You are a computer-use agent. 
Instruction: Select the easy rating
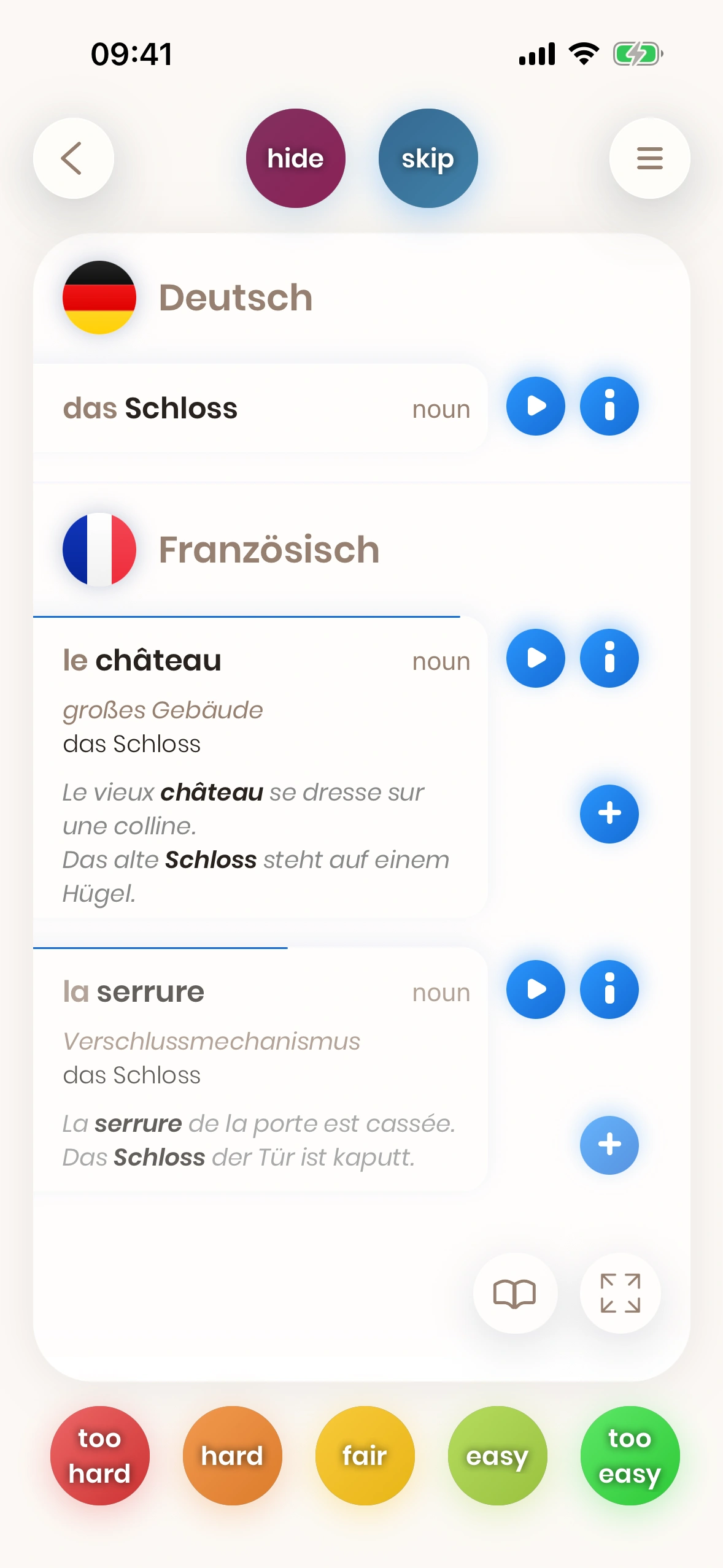497,1456
